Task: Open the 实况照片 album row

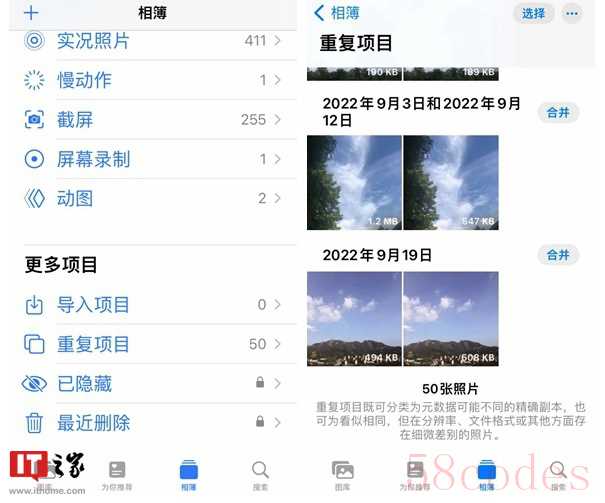Action: click(x=150, y=41)
